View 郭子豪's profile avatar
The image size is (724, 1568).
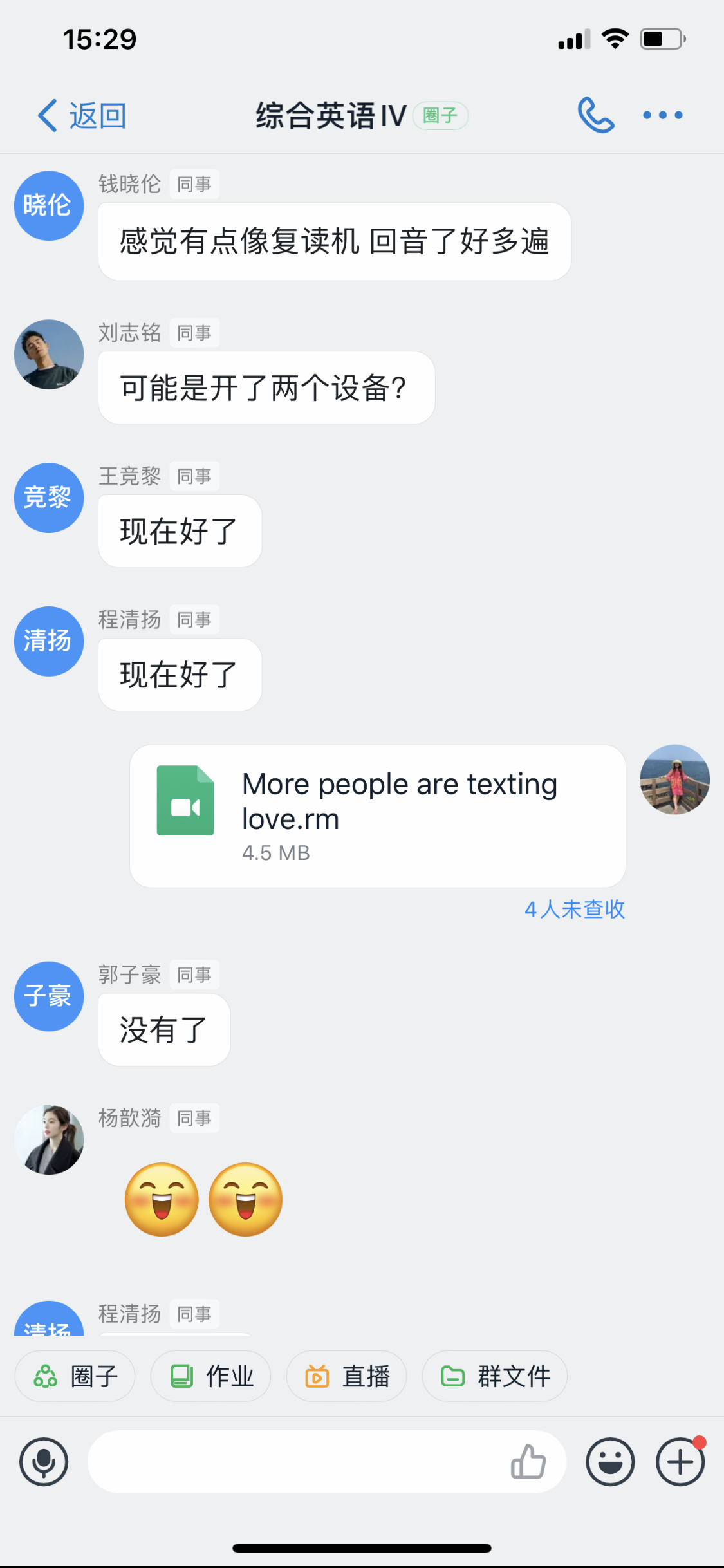click(x=49, y=996)
